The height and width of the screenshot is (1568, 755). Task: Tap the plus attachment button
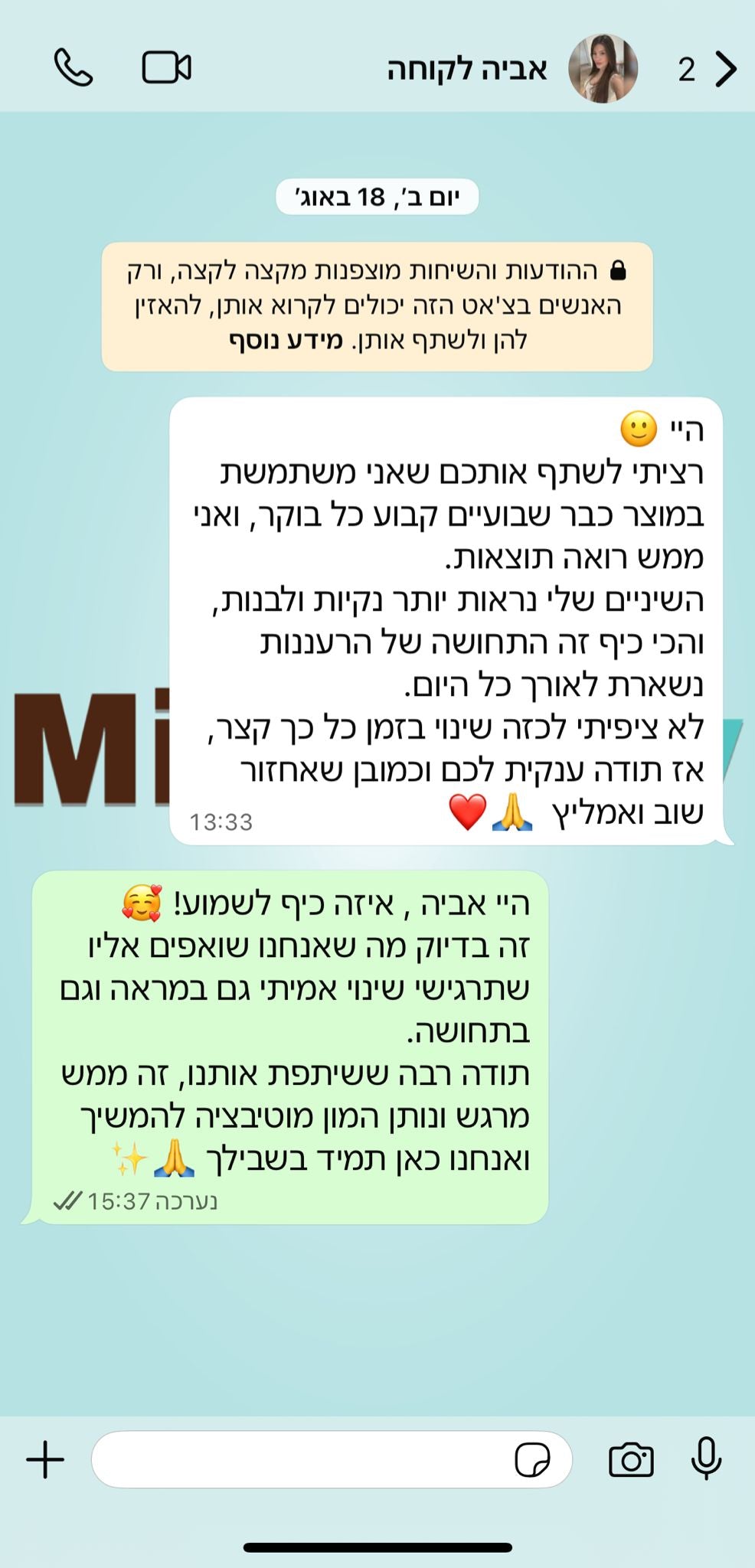(x=45, y=1459)
